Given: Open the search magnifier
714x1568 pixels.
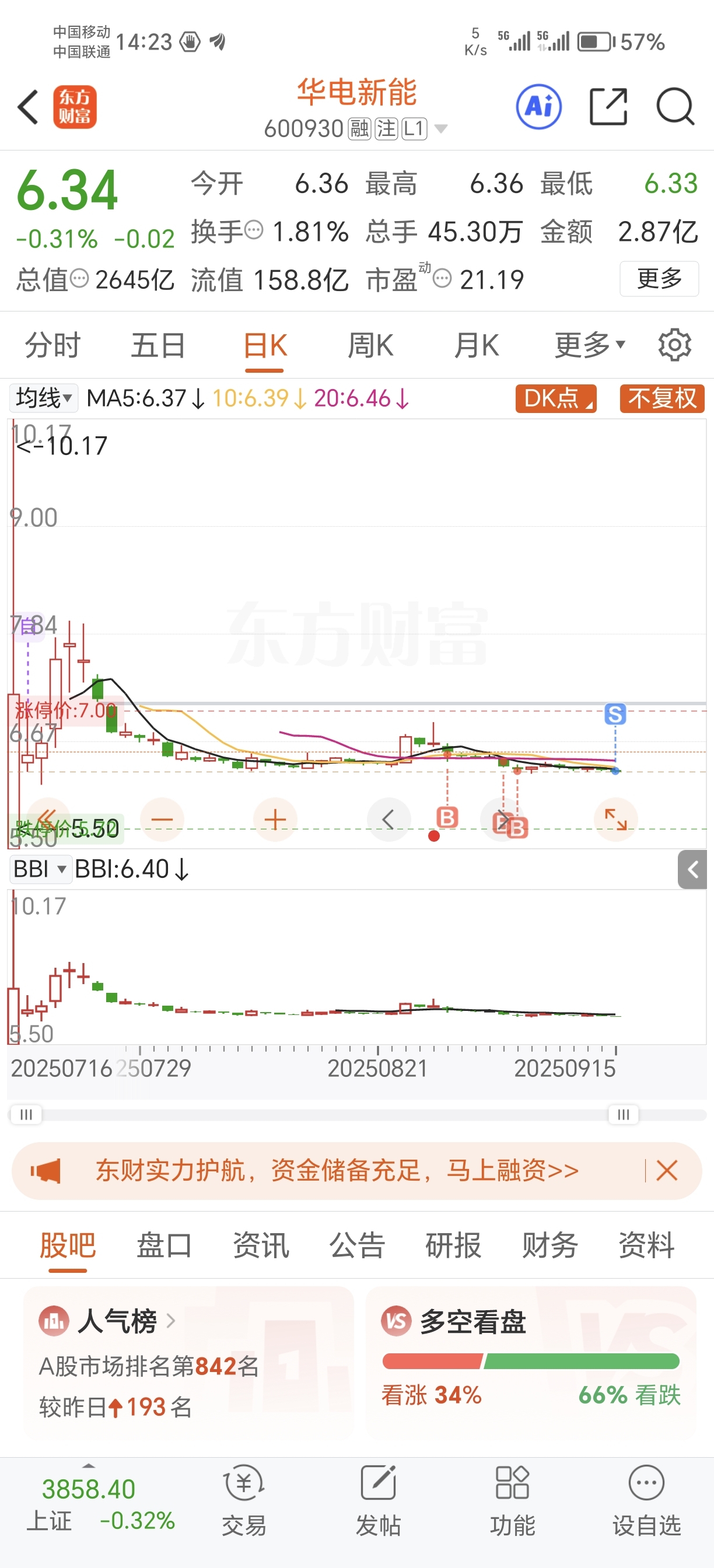Looking at the screenshot, I should [x=675, y=107].
